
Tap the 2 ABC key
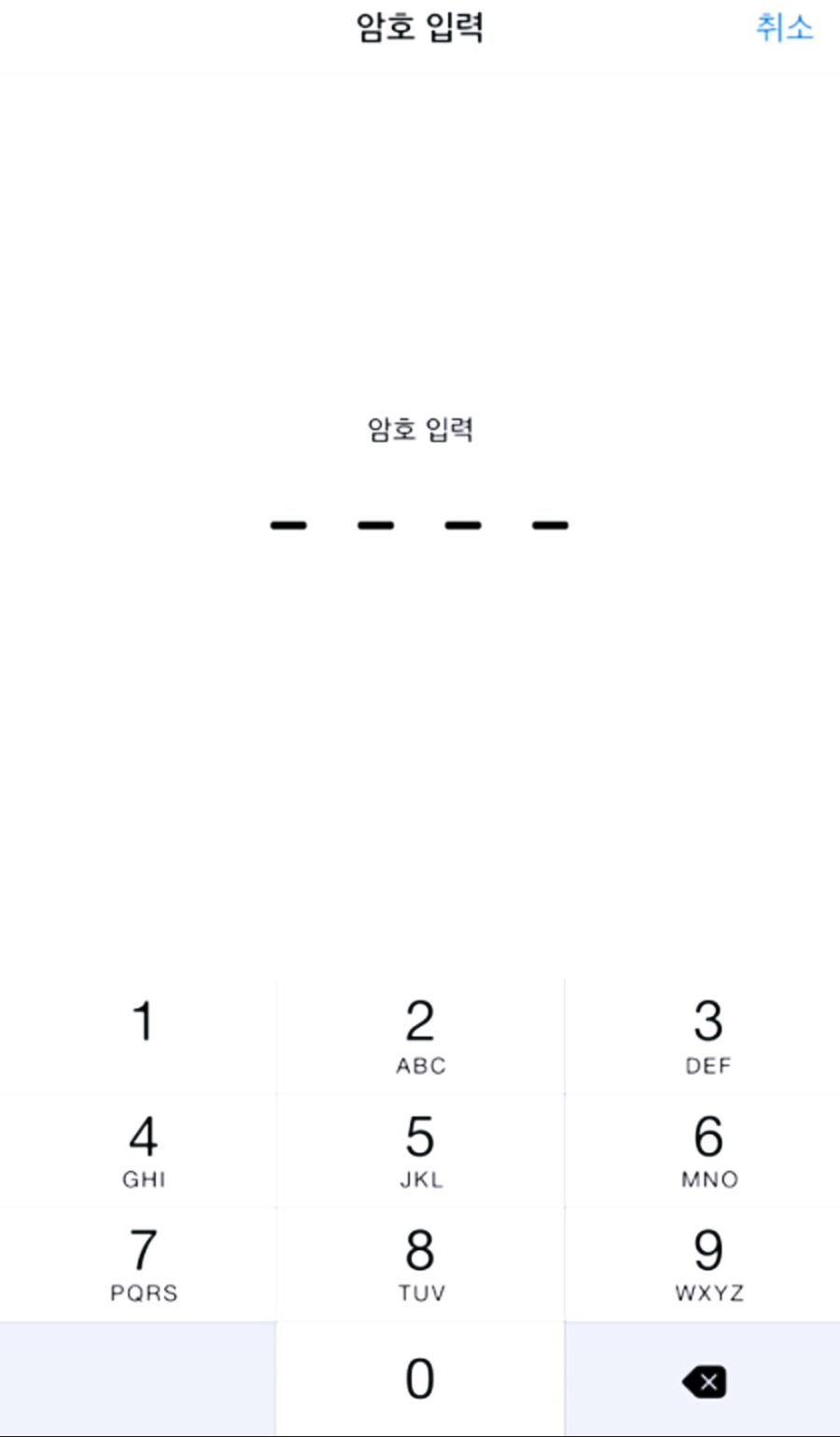tap(420, 1035)
